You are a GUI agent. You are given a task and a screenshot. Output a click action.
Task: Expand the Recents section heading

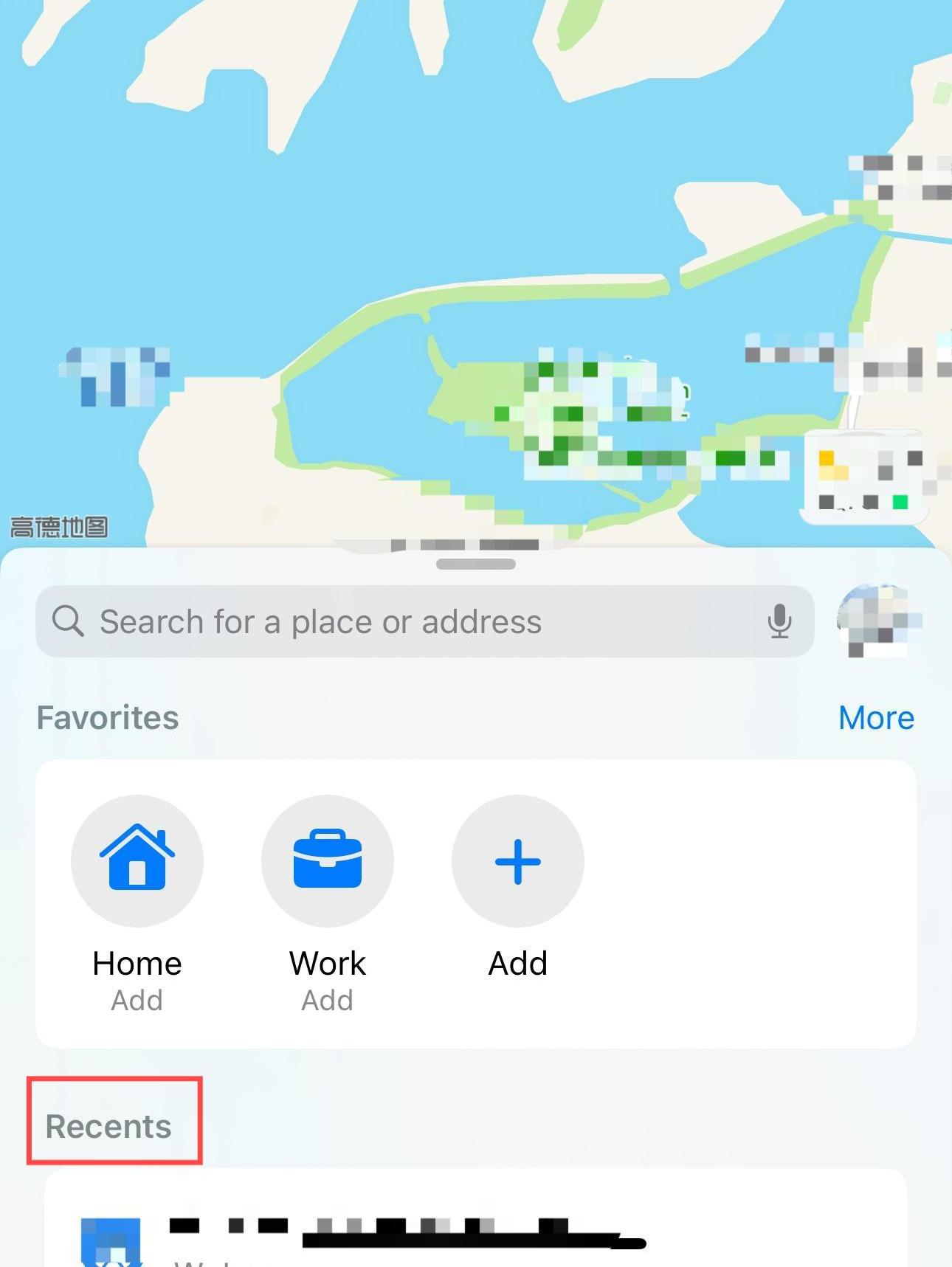click(109, 1127)
